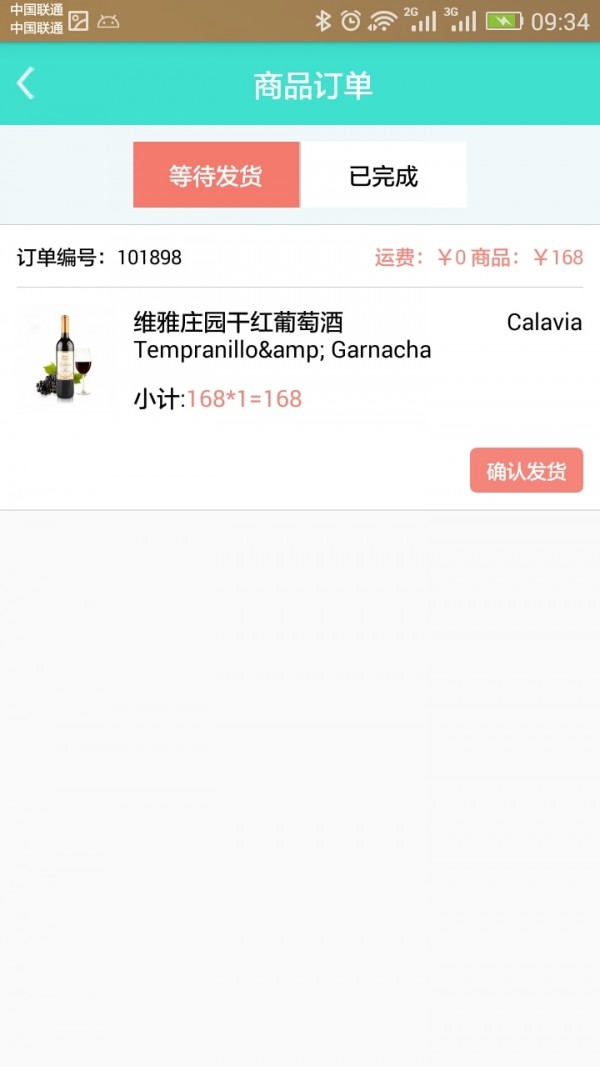Go back using the header arrow
Image resolution: width=600 pixels, height=1067 pixels.
[x=27, y=84]
